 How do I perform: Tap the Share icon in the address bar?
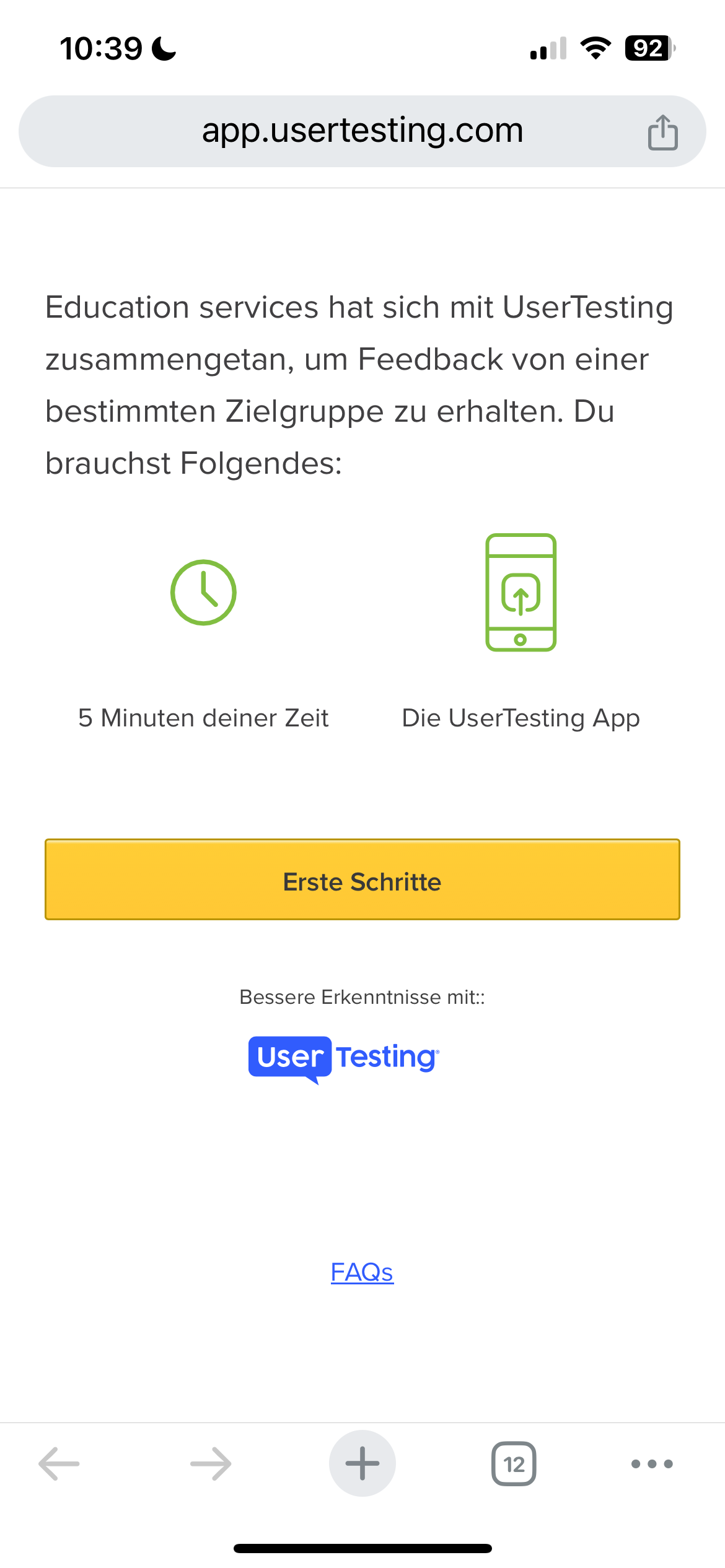[x=662, y=131]
